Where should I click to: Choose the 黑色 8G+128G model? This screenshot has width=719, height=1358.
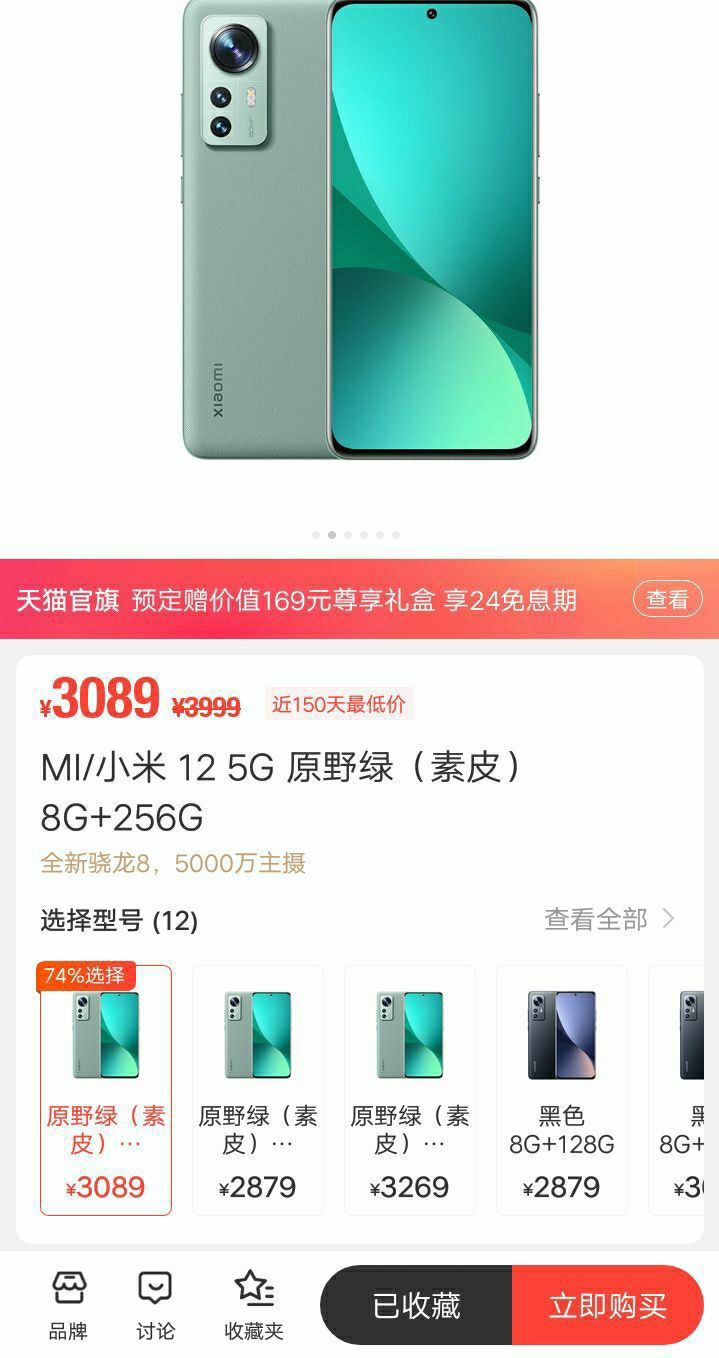click(562, 1090)
